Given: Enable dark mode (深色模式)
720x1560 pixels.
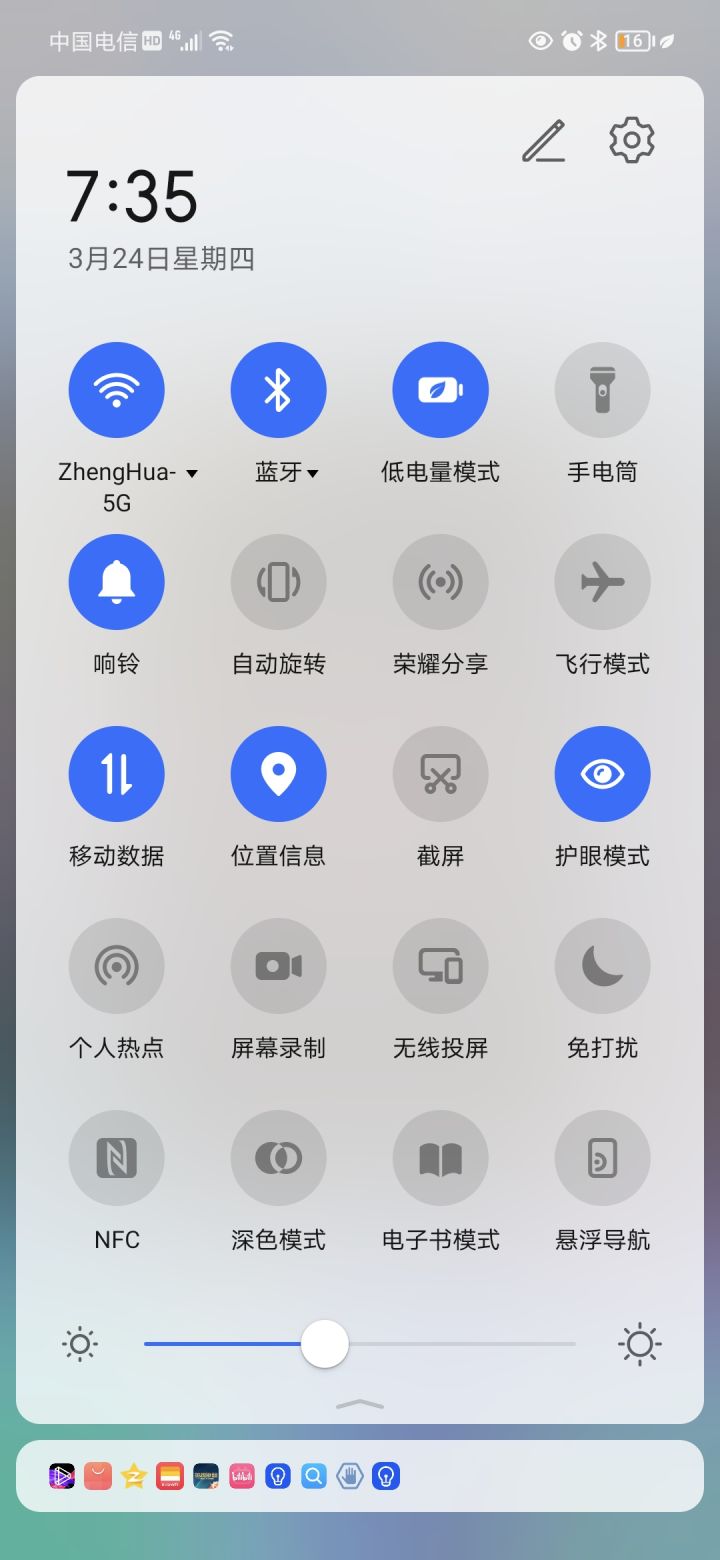Looking at the screenshot, I should (279, 1157).
